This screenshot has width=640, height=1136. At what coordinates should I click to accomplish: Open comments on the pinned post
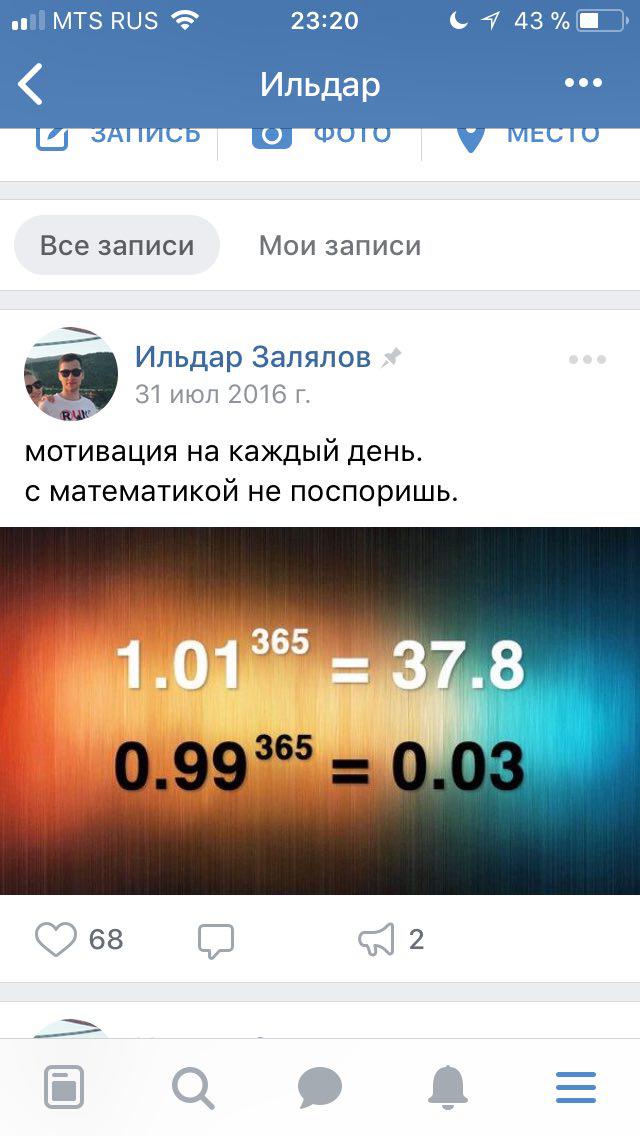tap(216, 940)
